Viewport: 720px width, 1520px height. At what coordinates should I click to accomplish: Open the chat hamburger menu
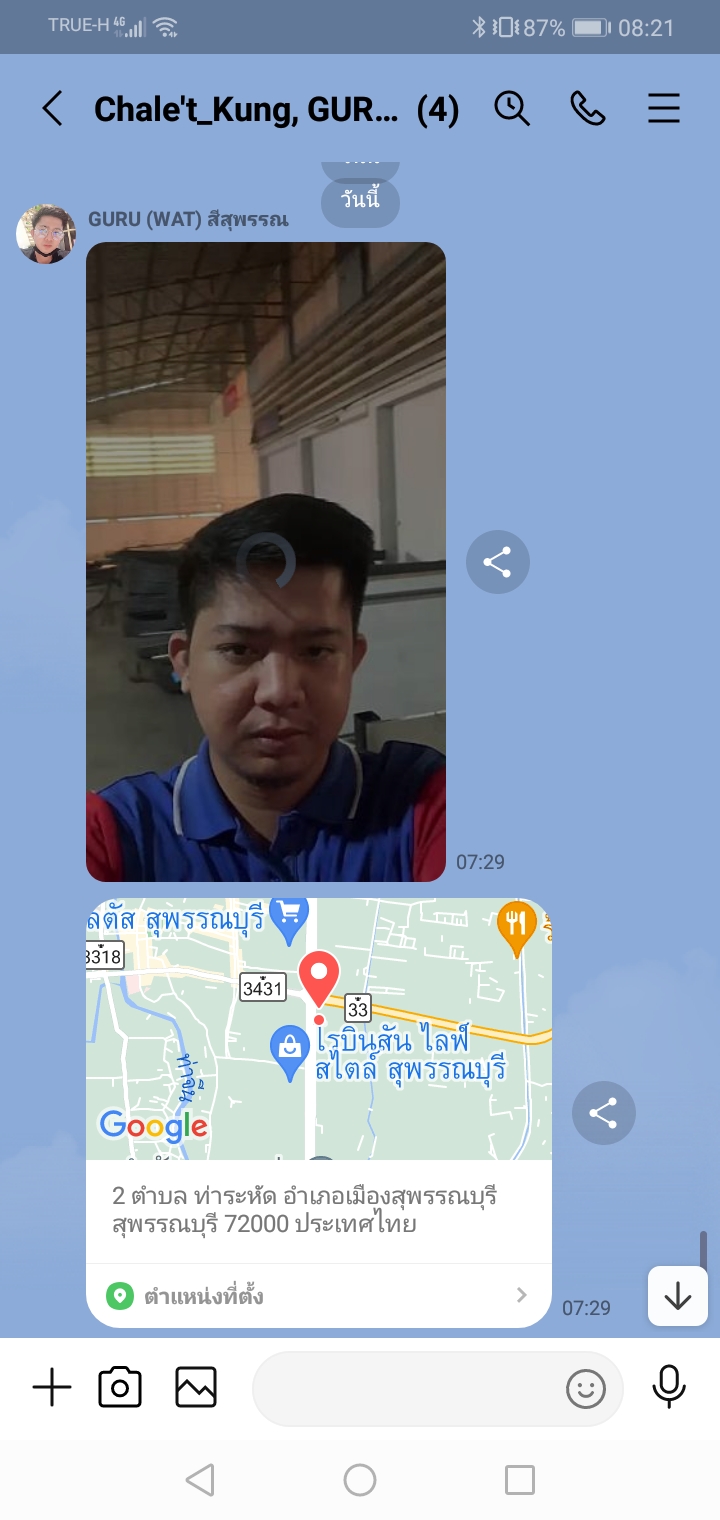coord(664,109)
